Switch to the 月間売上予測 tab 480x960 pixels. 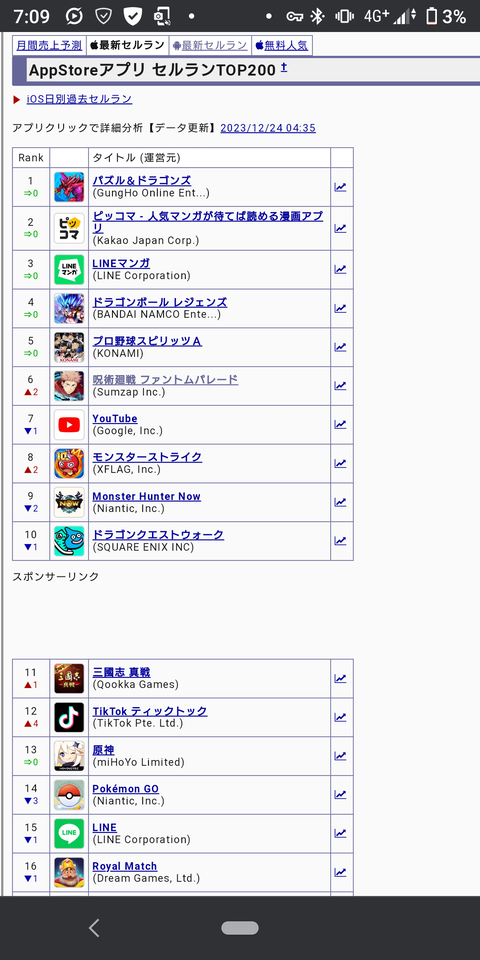48,45
